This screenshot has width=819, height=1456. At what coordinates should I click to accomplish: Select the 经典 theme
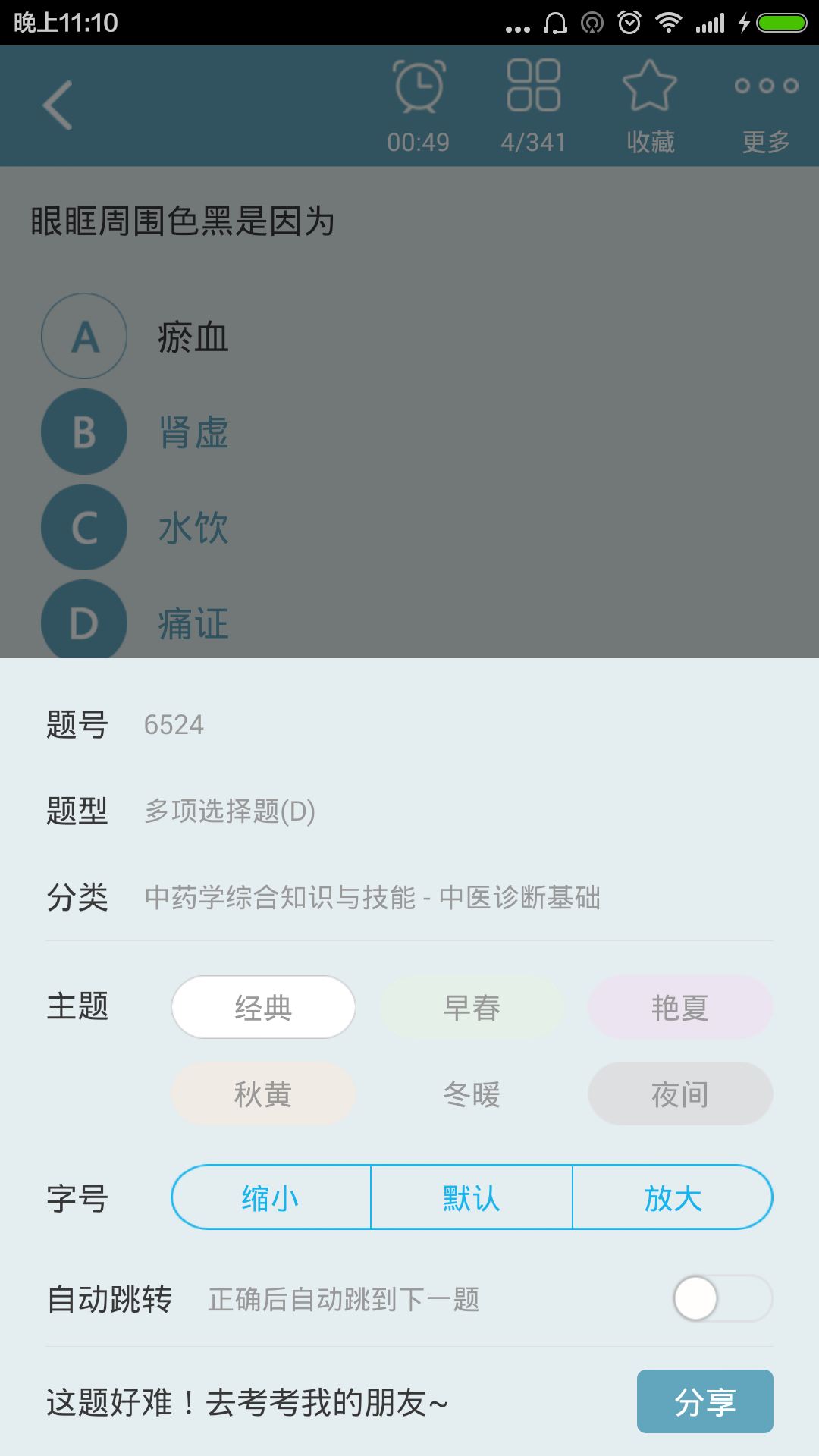coord(263,1007)
